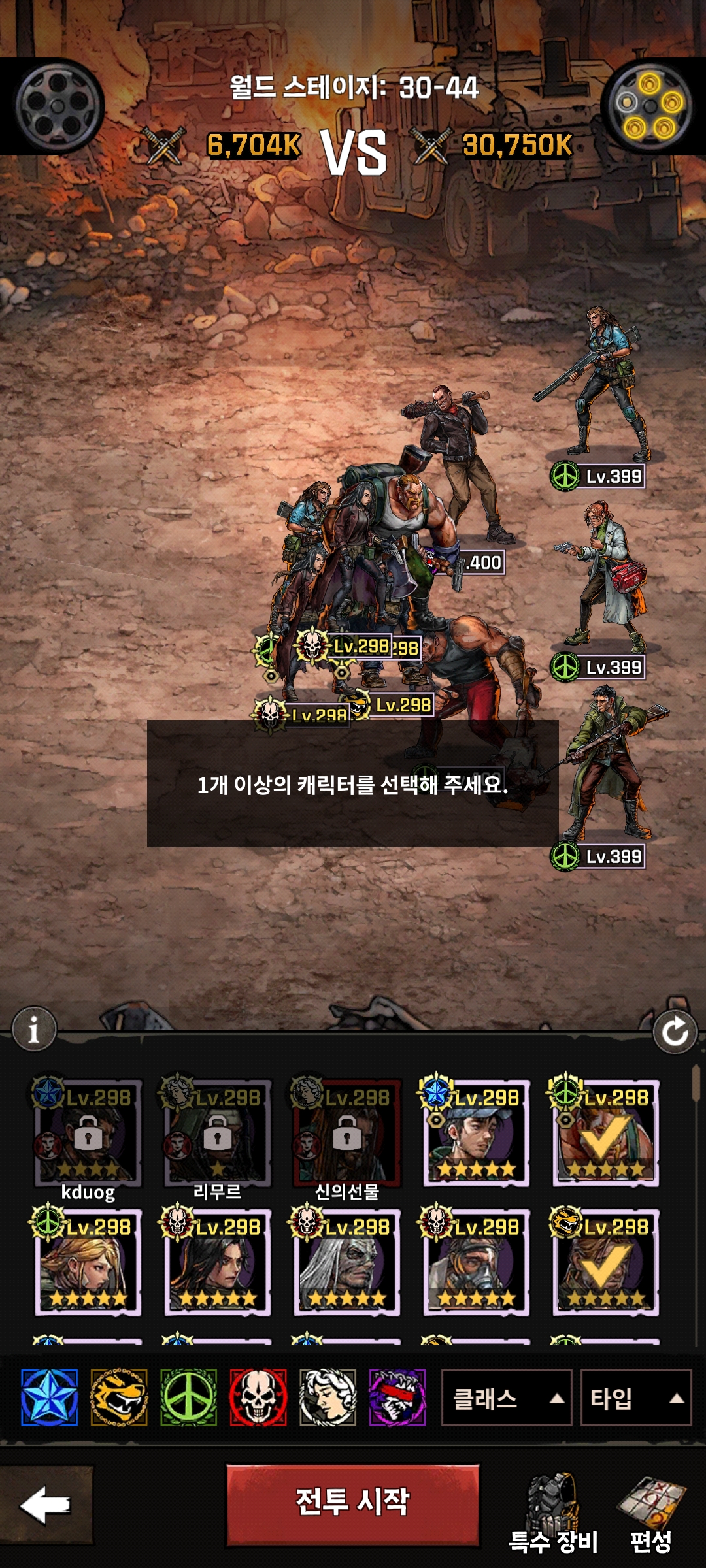Go back with the arrow button
The height and width of the screenshot is (1568, 706).
point(46,1505)
